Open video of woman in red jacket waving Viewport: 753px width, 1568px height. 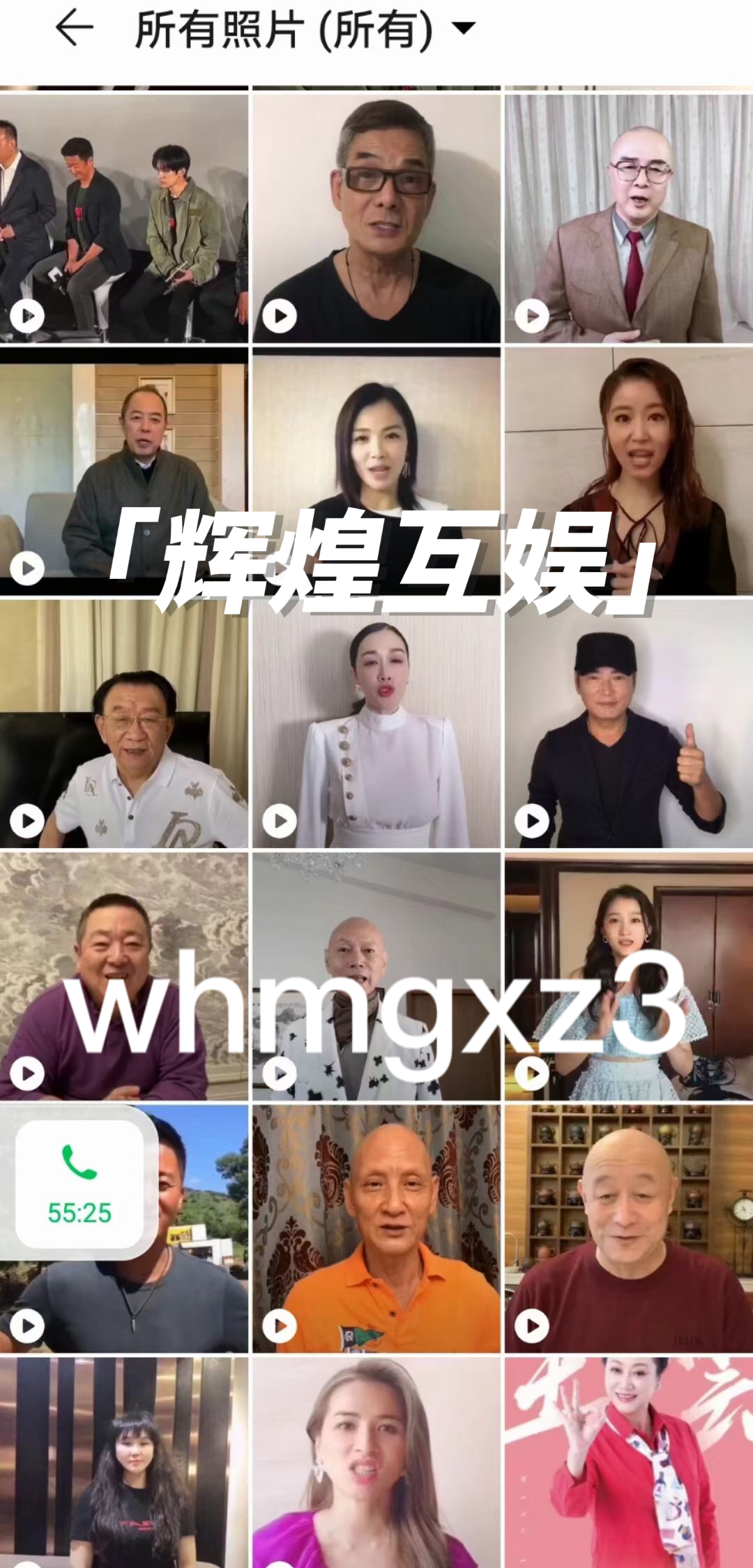click(x=628, y=1461)
